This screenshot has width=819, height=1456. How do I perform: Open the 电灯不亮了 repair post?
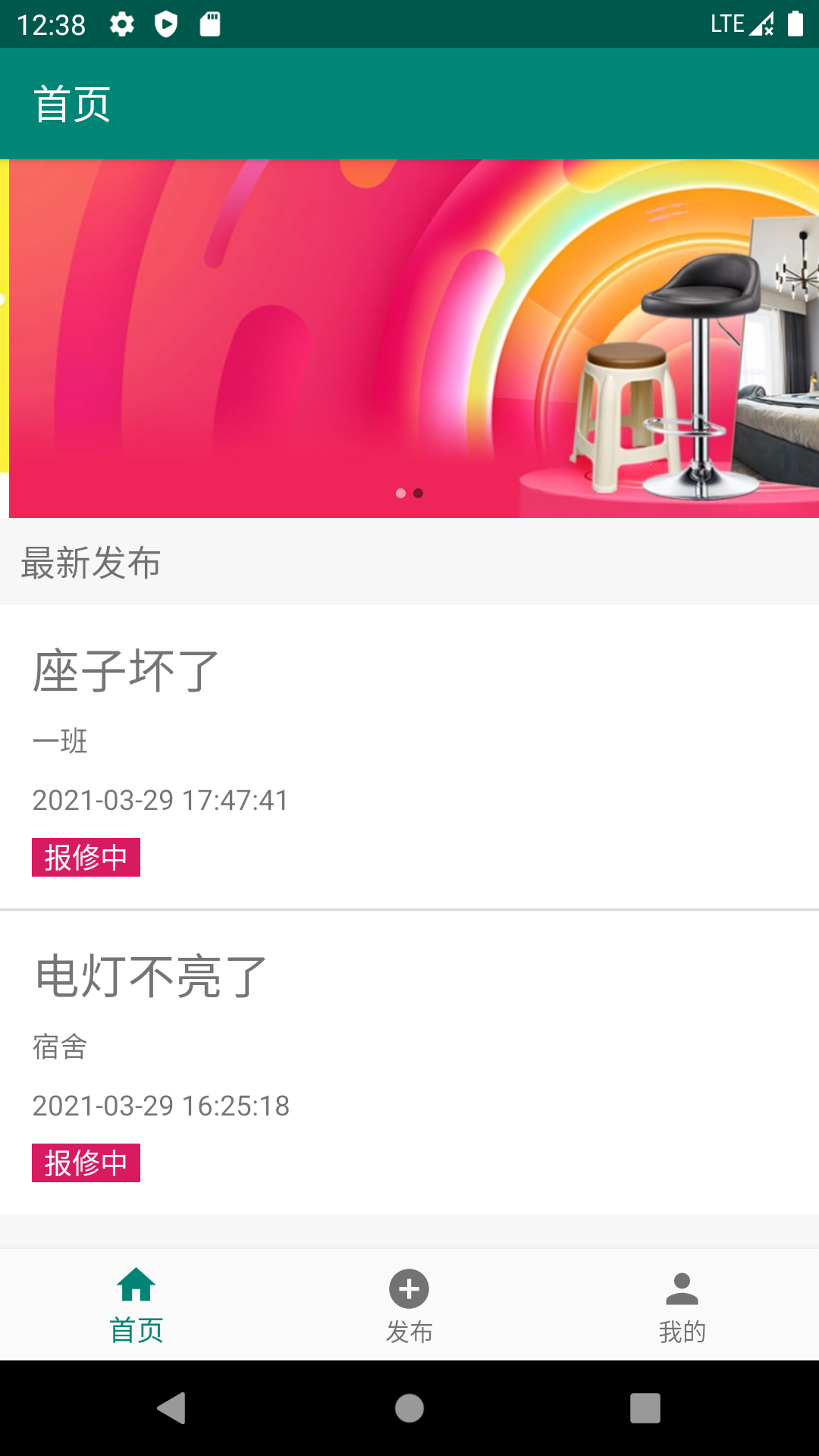click(409, 1062)
